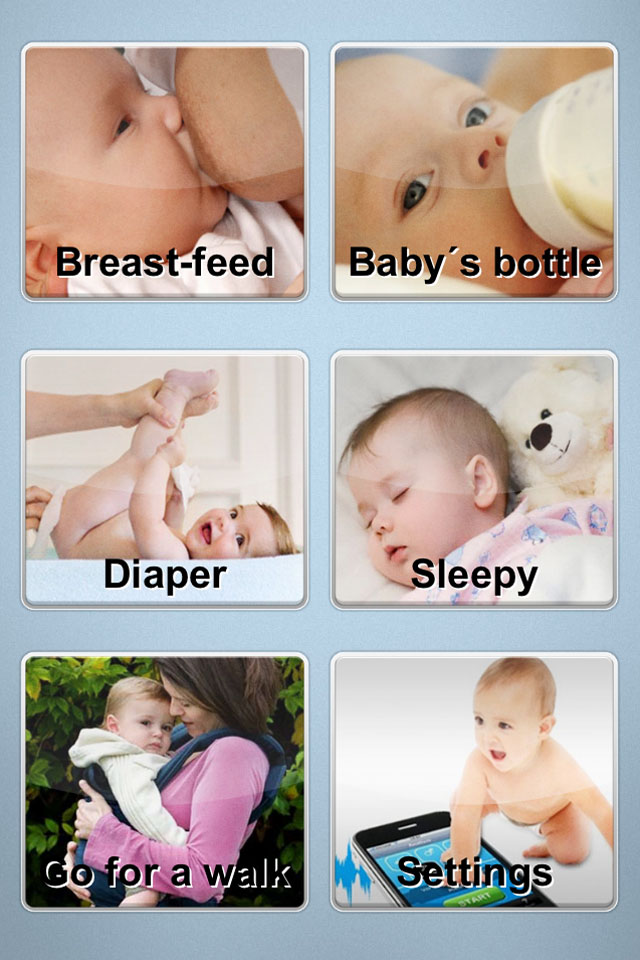Open the Settings tile
640x960 pixels.
[x=474, y=782]
